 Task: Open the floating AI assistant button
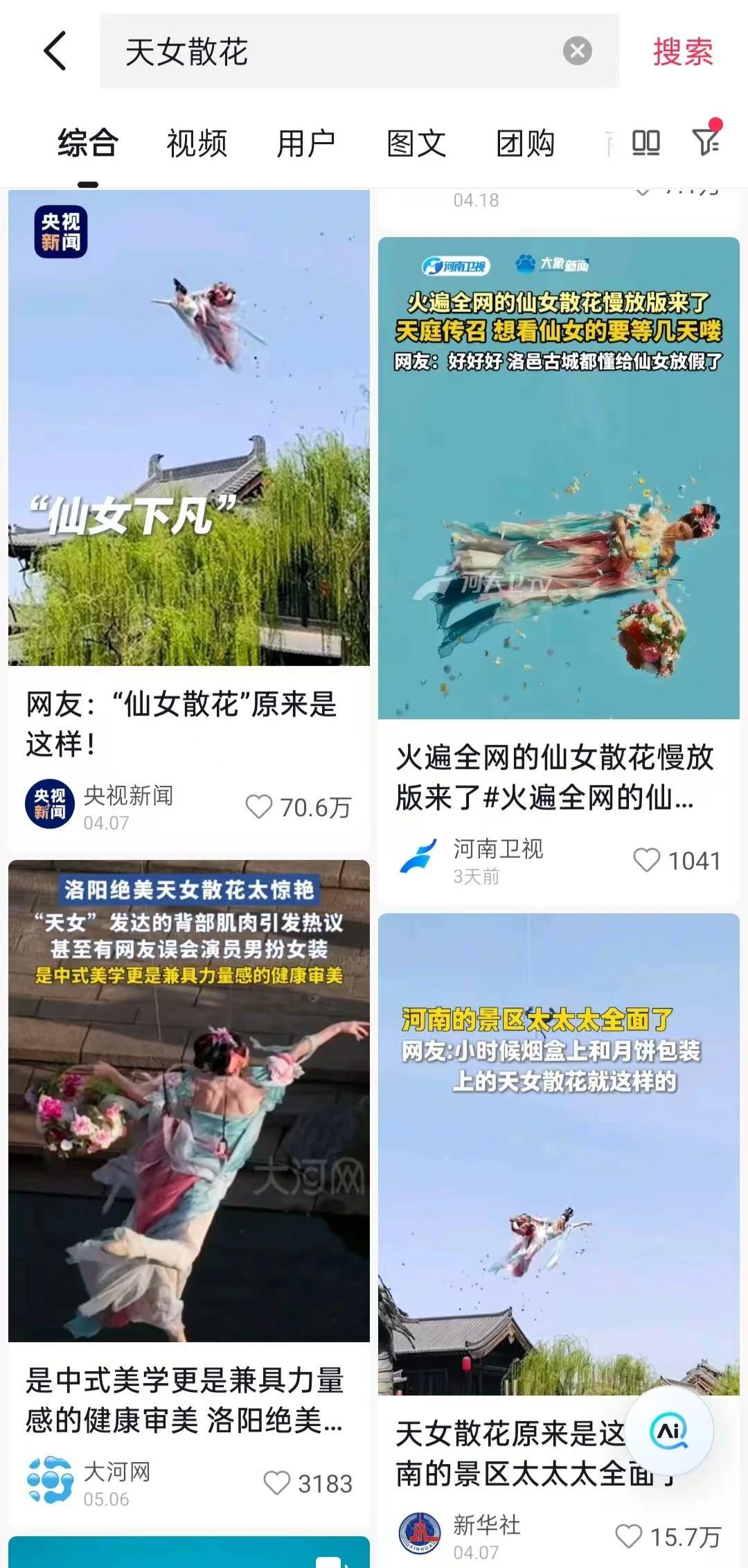coord(669,1430)
